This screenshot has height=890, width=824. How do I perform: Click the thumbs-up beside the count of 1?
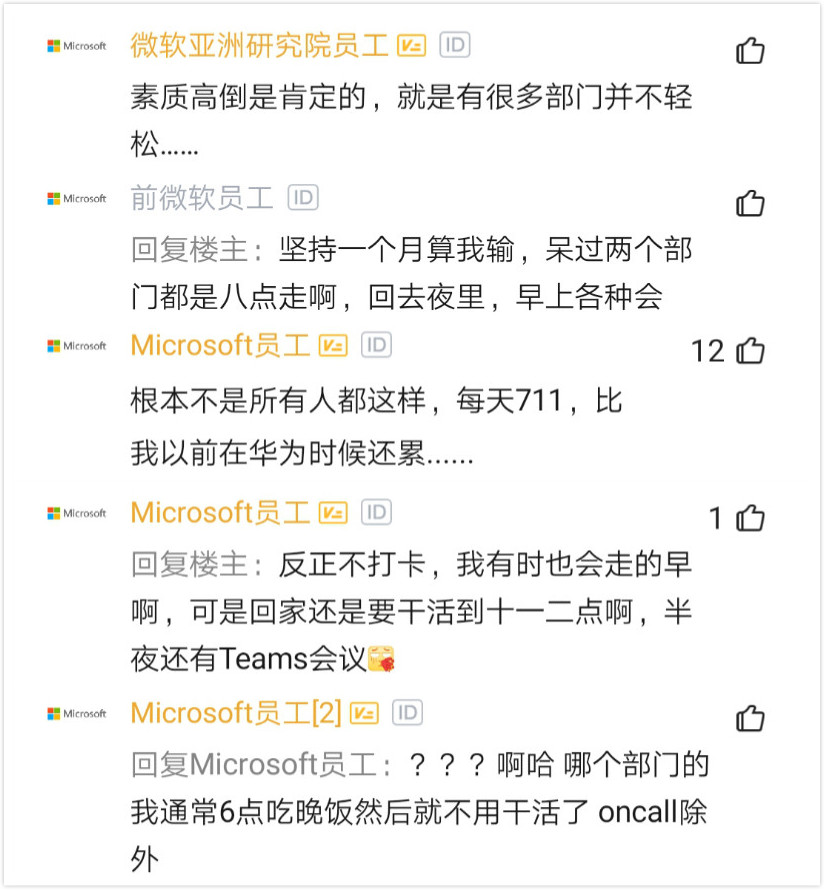coord(752,519)
